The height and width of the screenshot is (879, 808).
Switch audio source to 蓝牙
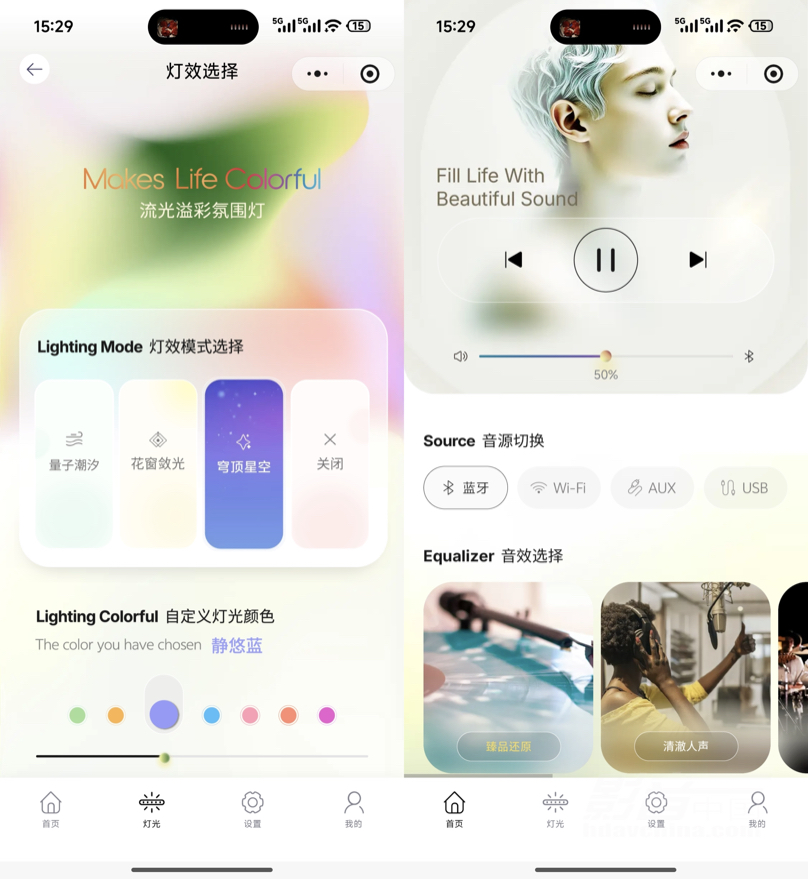pos(466,488)
